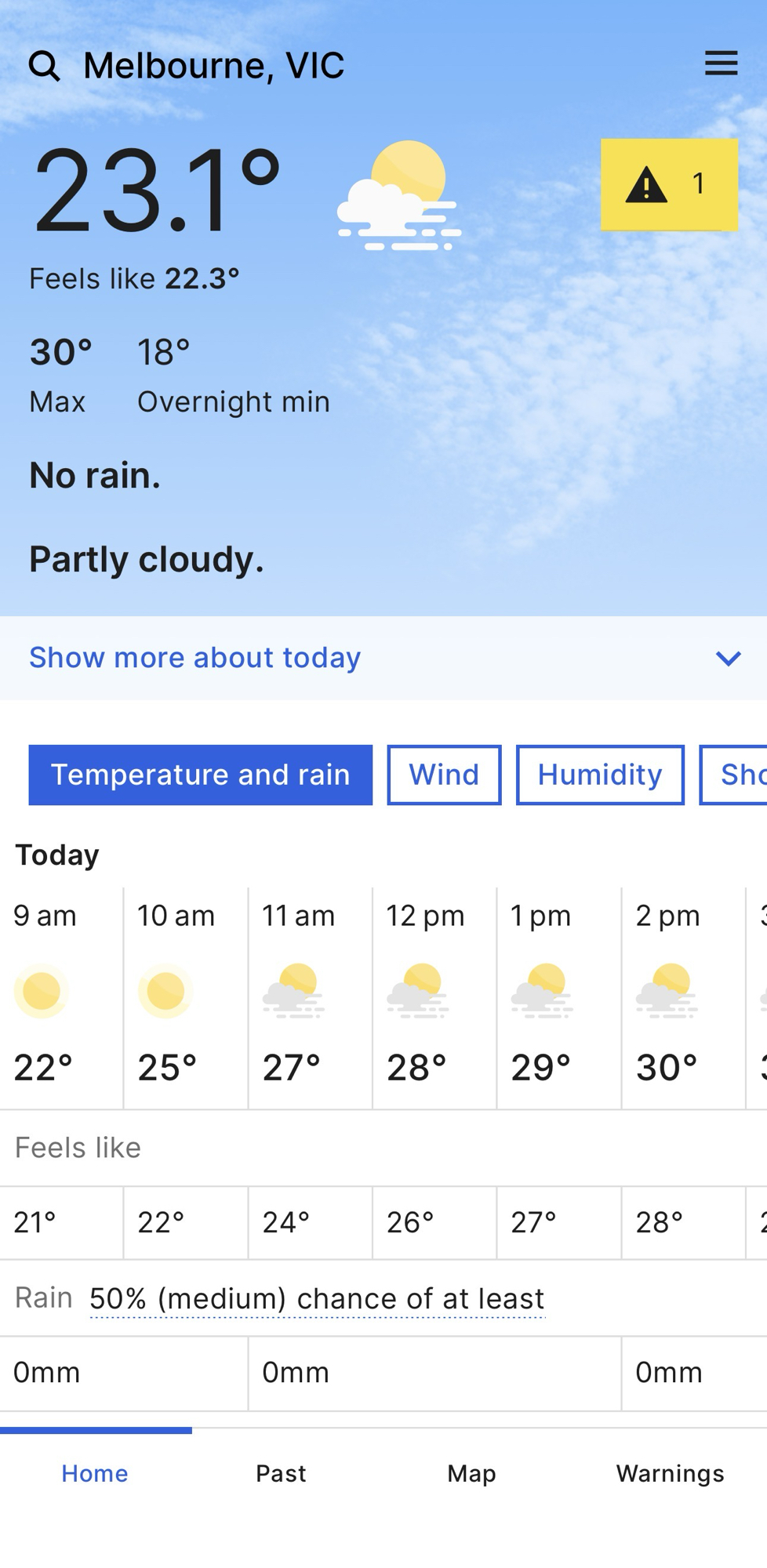
Task: Open the Warnings tab
Action: (x=670, y=1473)
